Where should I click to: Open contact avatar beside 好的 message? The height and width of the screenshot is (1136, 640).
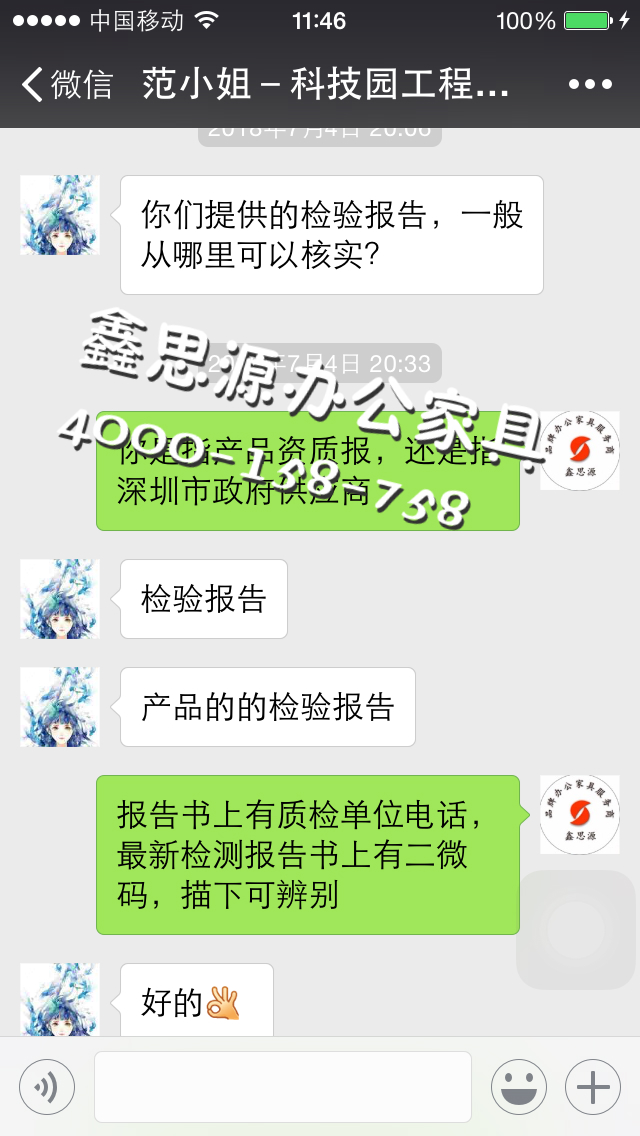(x=60, y=1000)
